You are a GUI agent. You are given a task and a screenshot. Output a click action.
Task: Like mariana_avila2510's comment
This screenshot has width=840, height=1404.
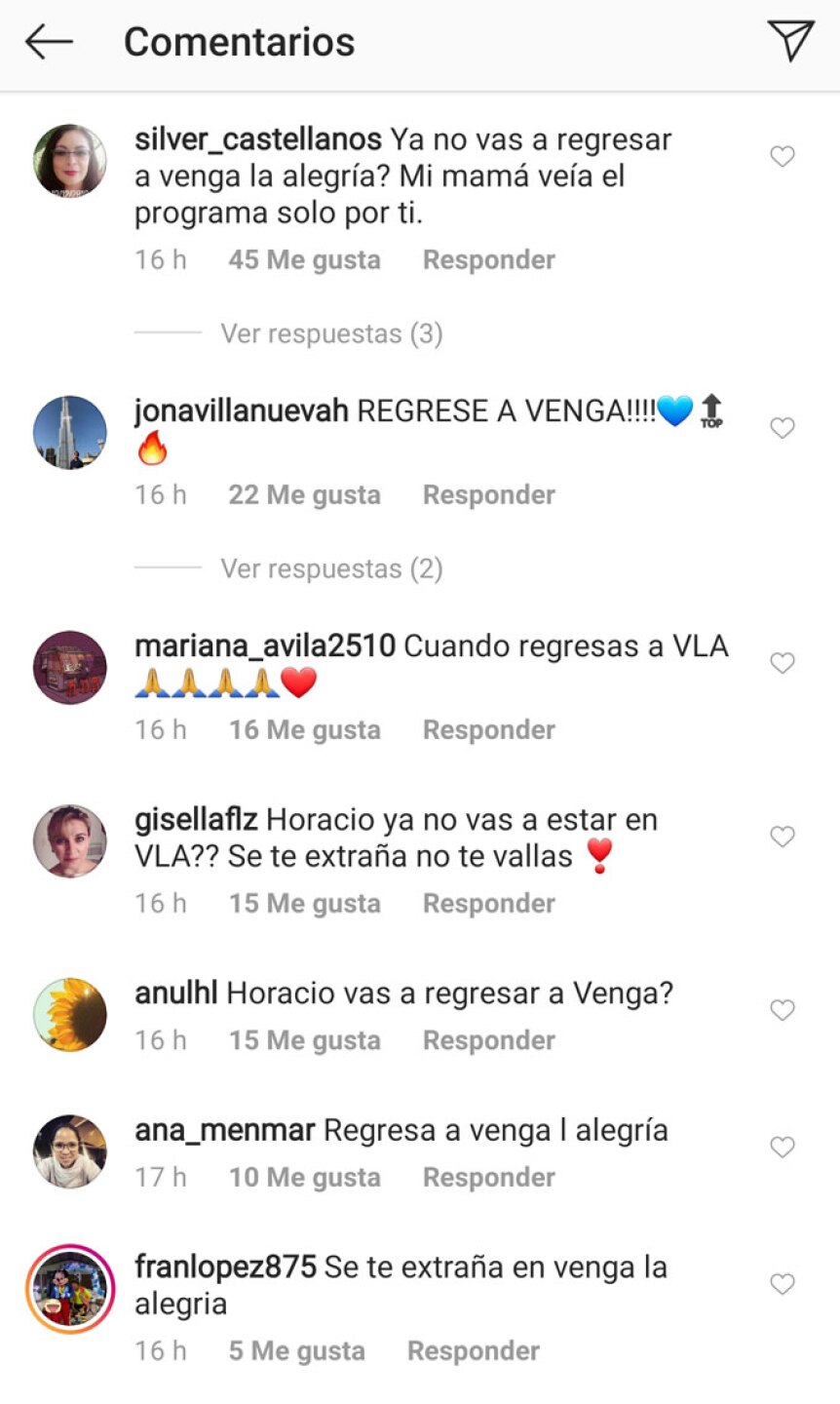point(783,663)
